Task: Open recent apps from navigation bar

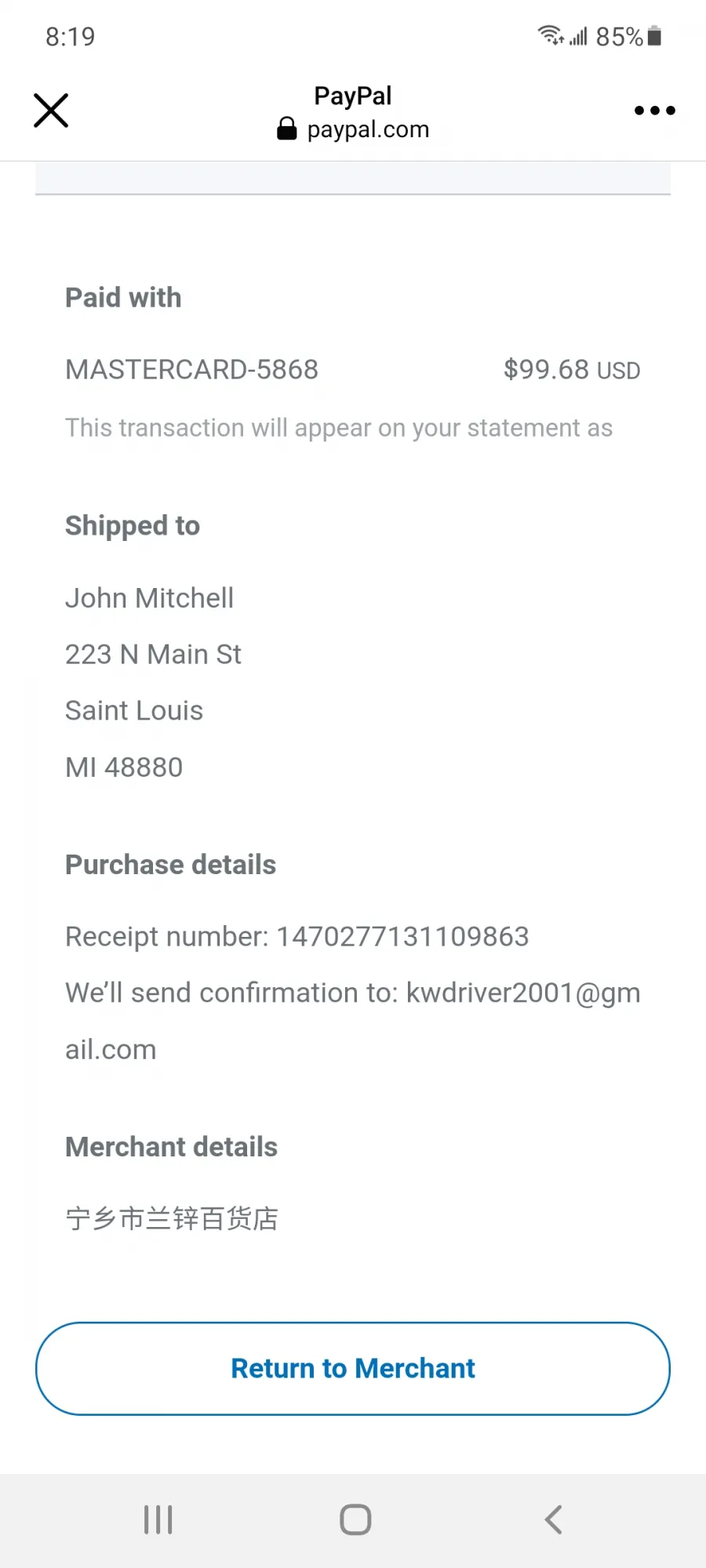Action: click(x=158, y=1519)
